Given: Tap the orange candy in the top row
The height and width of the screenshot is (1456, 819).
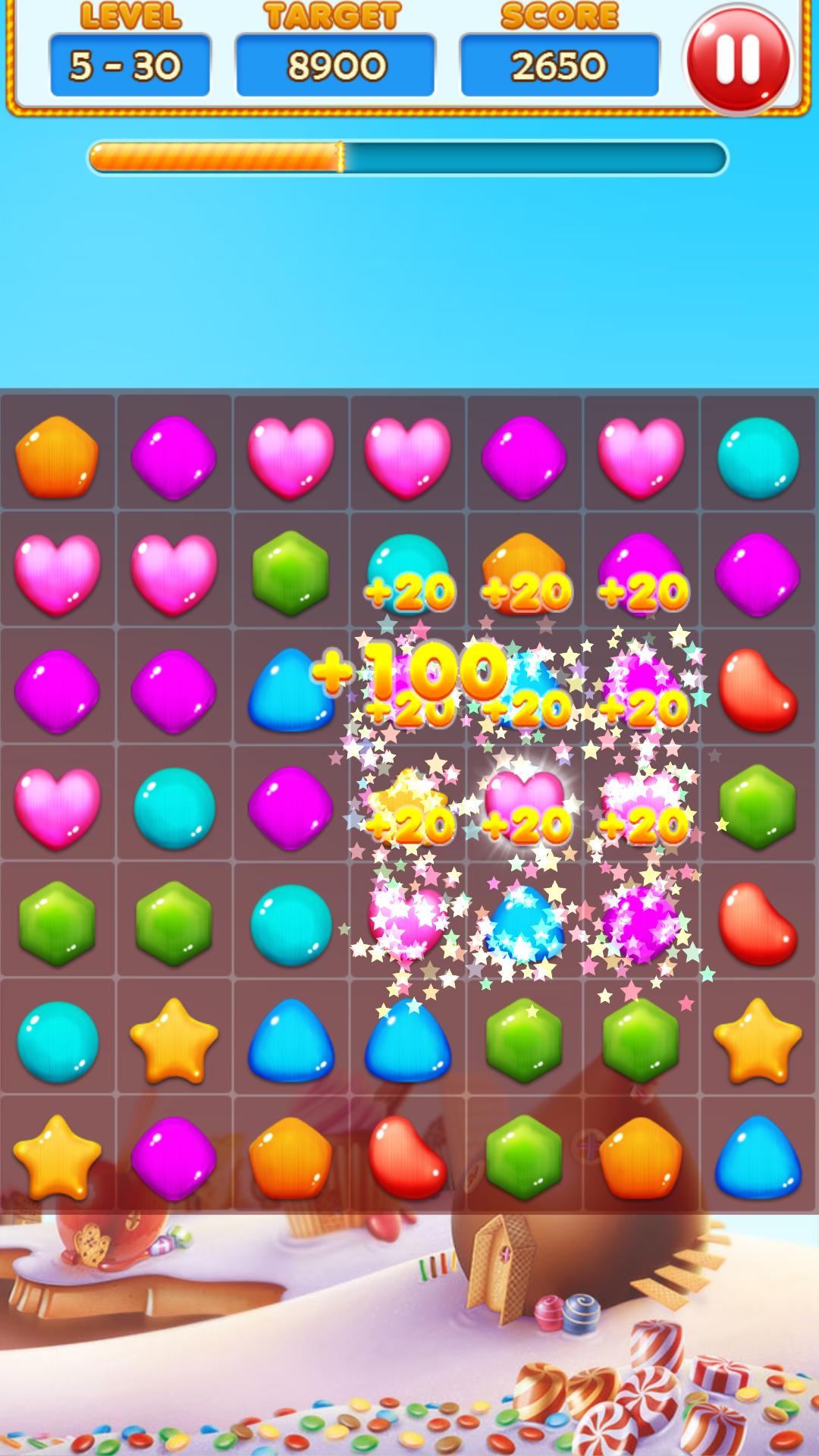Looking at the screenshot, I should click(x=58, y=456).
